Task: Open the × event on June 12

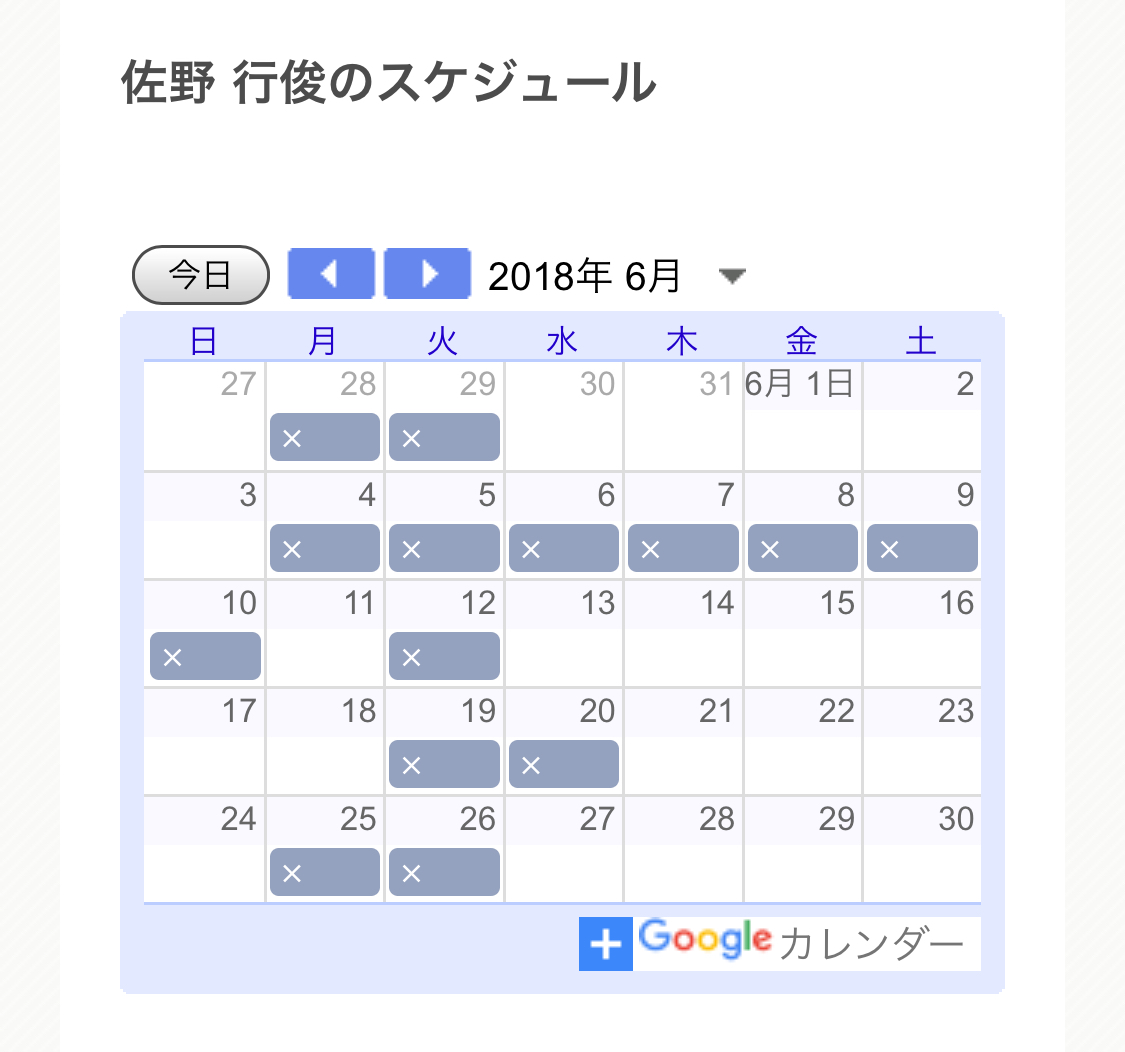Action: pyautogui.click(x=444, y=656)
